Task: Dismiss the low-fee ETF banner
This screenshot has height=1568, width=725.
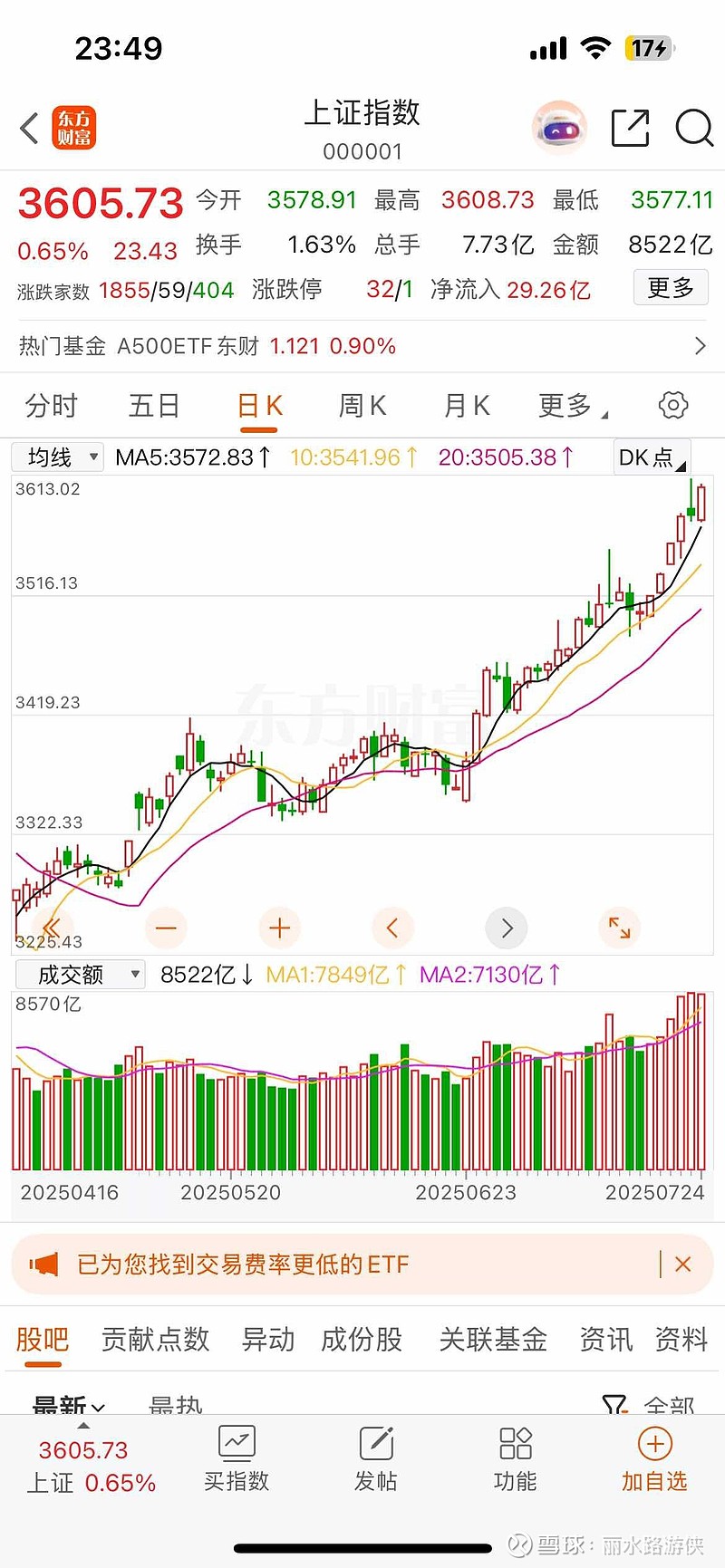Action: coord(683,1264)
